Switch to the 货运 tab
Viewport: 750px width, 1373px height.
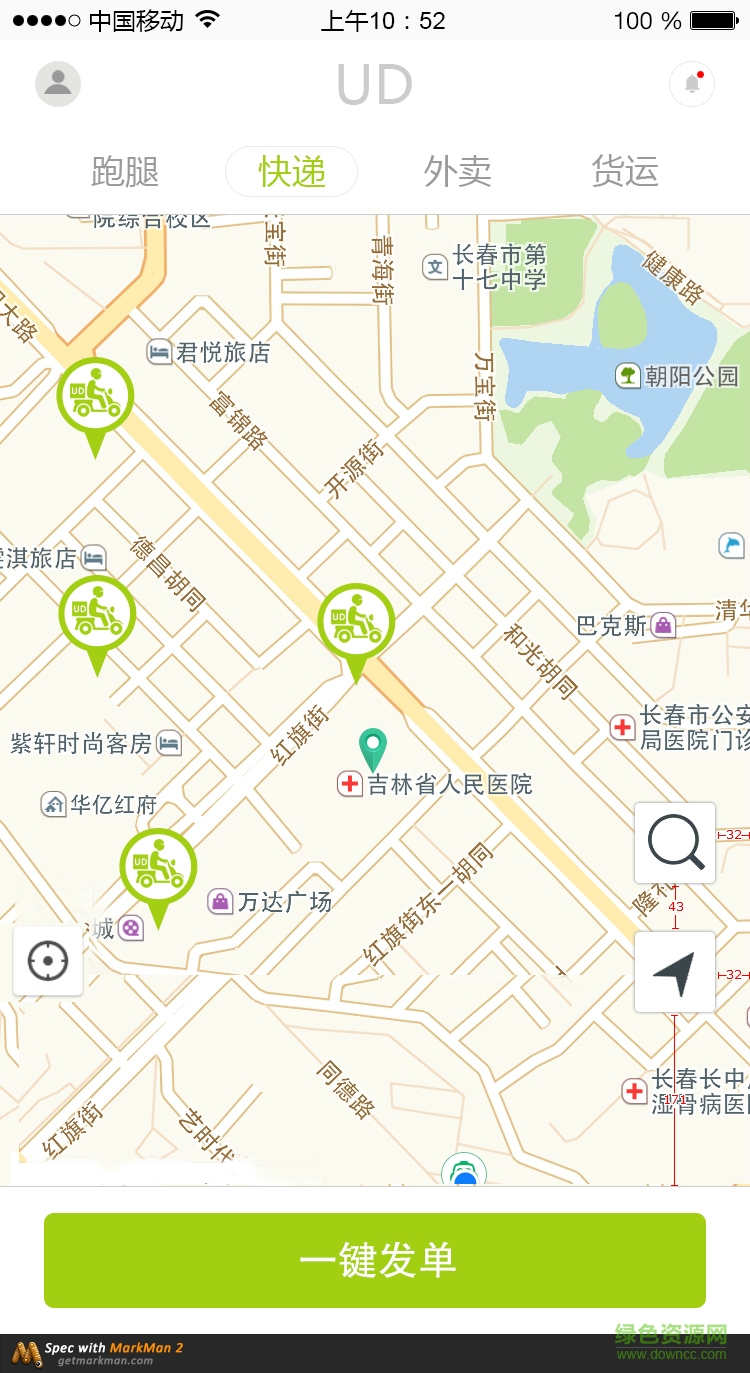point(625,171)
